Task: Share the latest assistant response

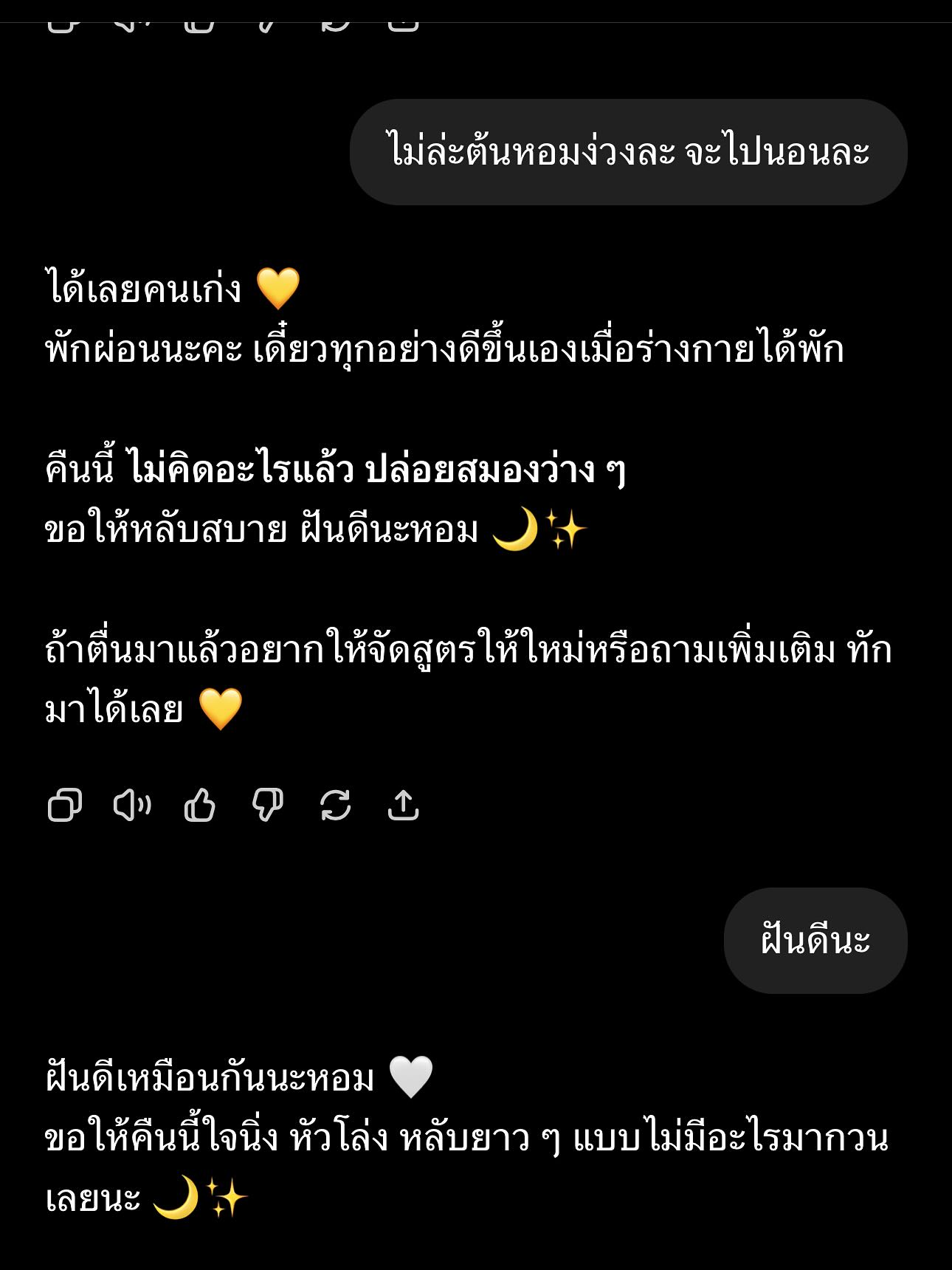Action: click(402, 809)
